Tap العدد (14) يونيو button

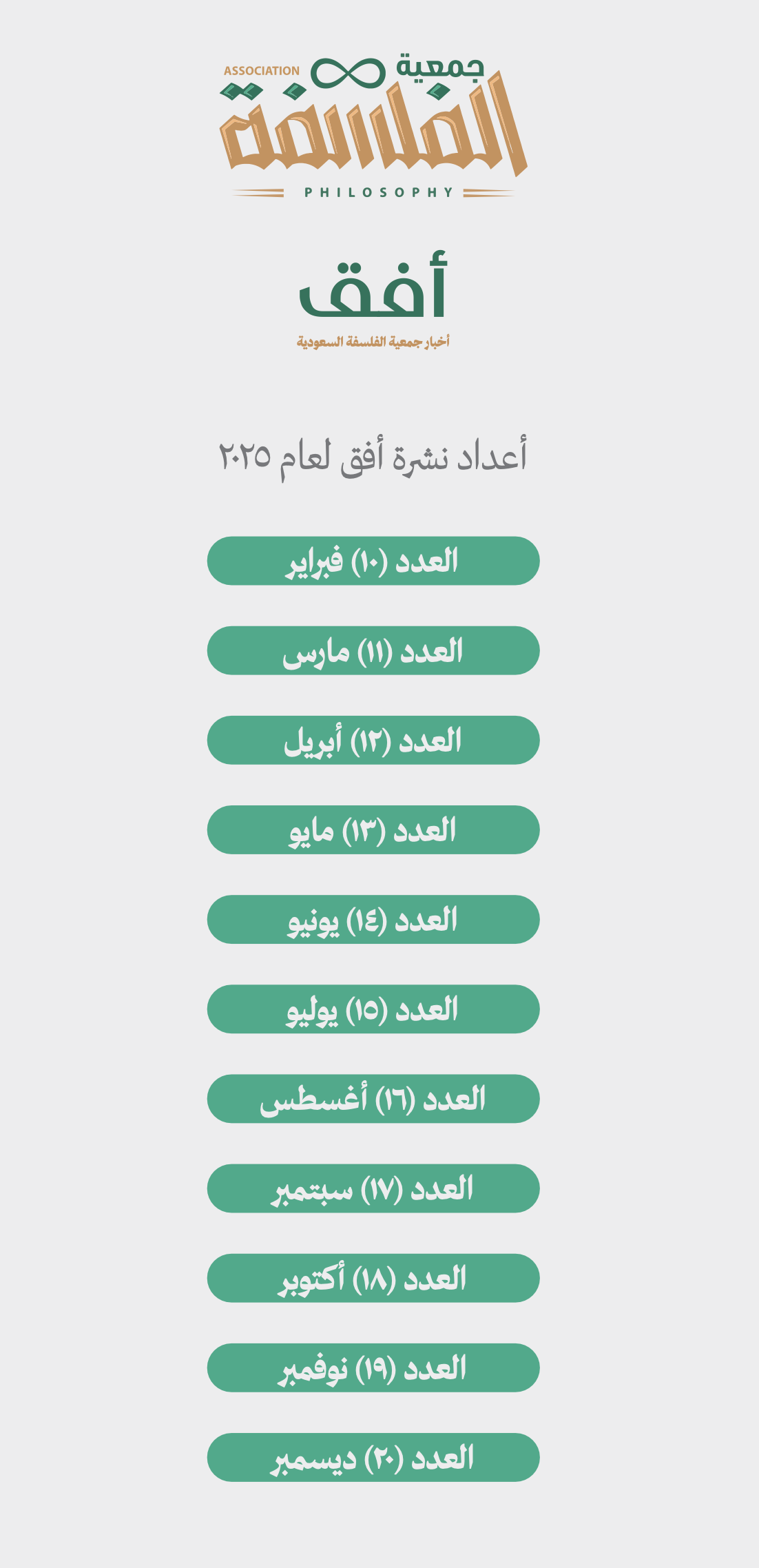click(373, 920)
